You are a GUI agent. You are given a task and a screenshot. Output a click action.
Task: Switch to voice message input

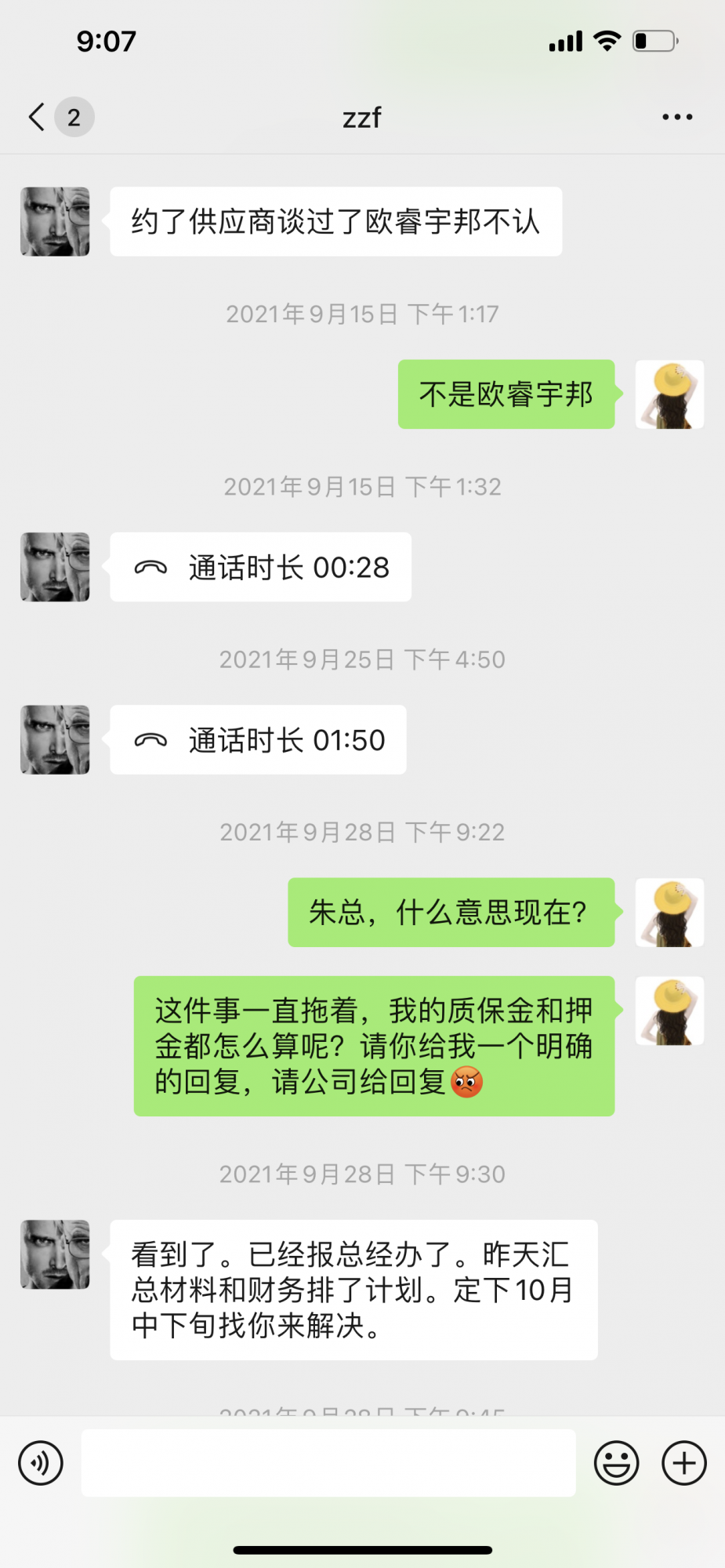click(x=41, y=1463)
